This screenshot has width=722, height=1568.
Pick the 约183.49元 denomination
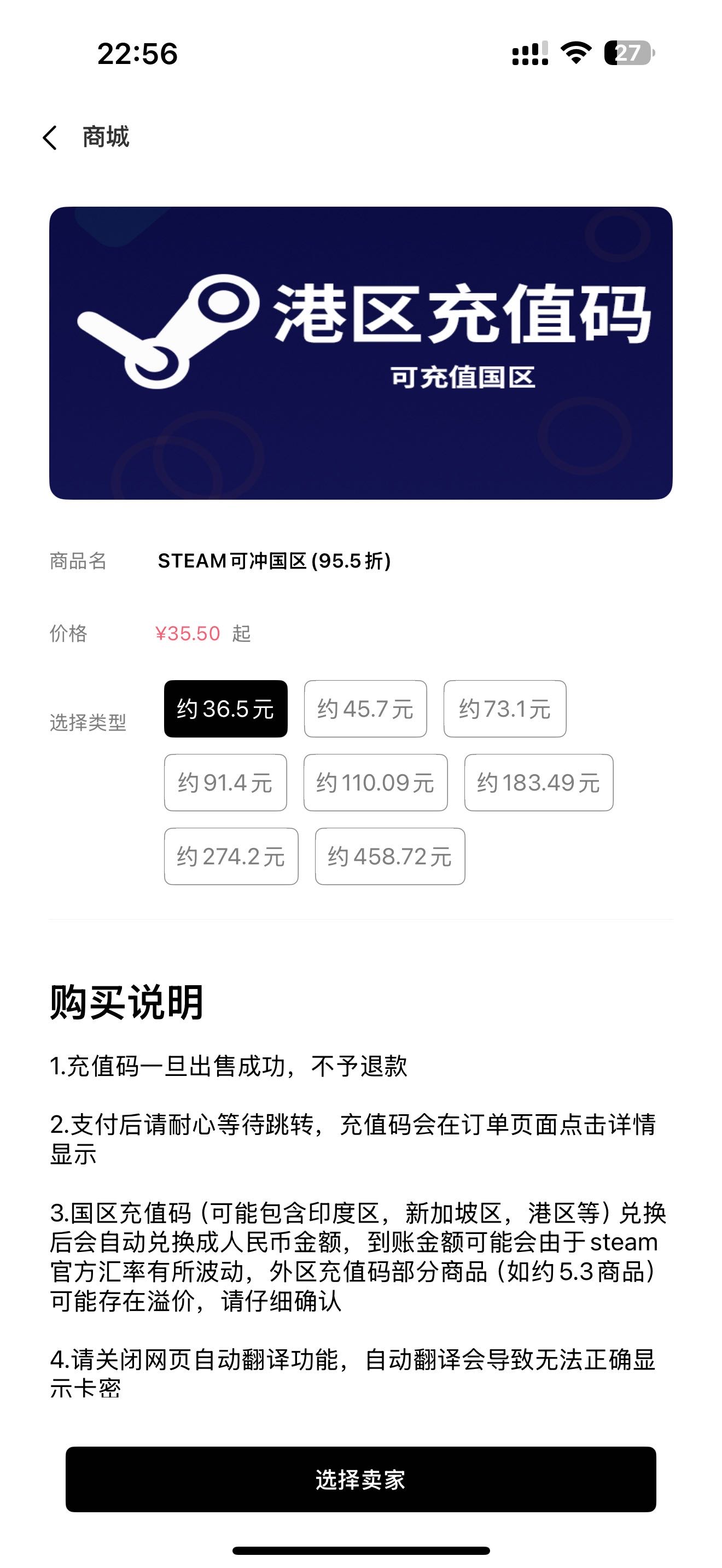point(538,782)
